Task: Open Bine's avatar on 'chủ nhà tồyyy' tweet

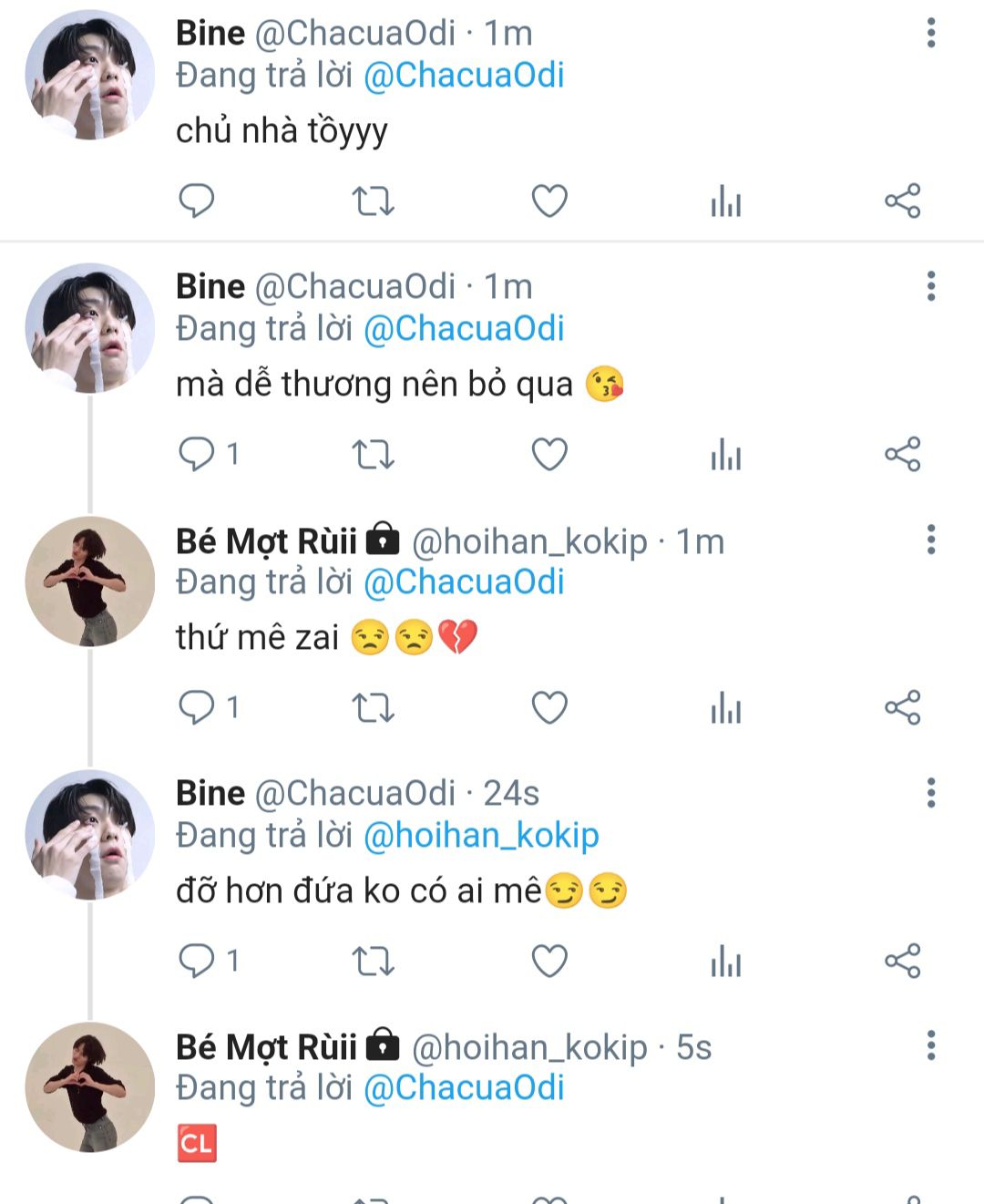Action: [x=89, y=75]
